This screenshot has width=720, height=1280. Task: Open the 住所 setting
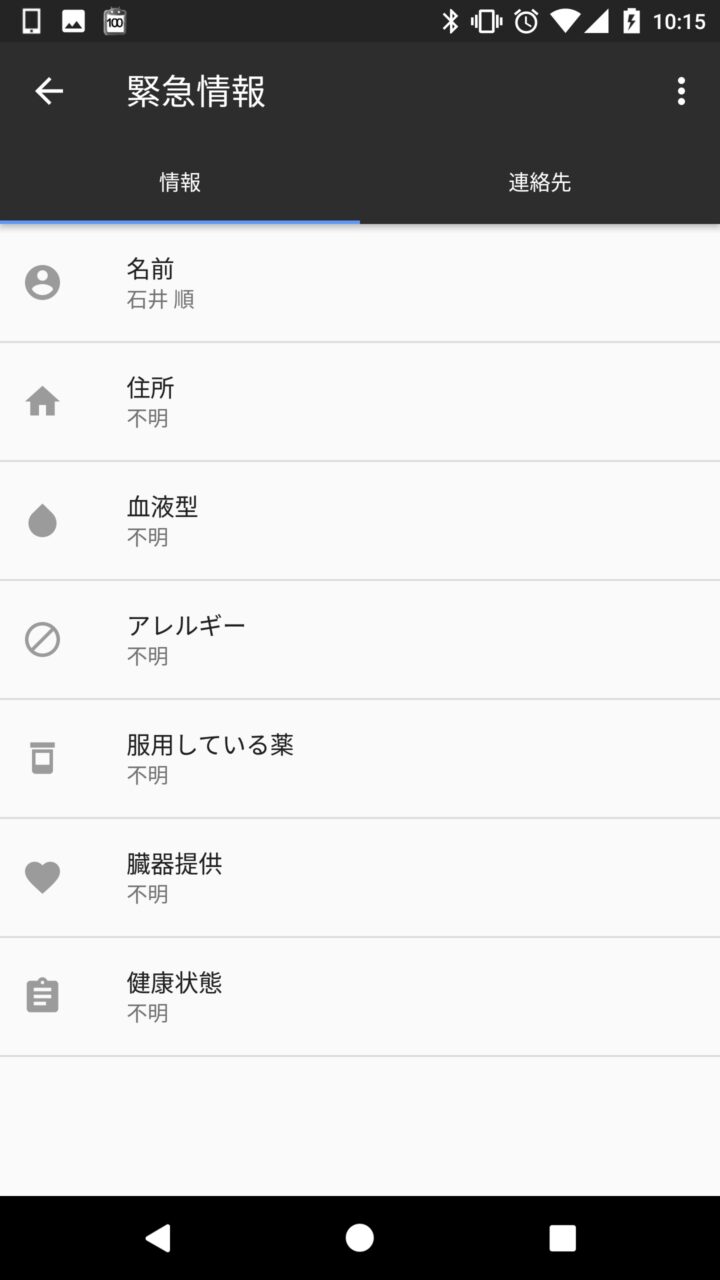pyautogui.click(x=360, y=402)
